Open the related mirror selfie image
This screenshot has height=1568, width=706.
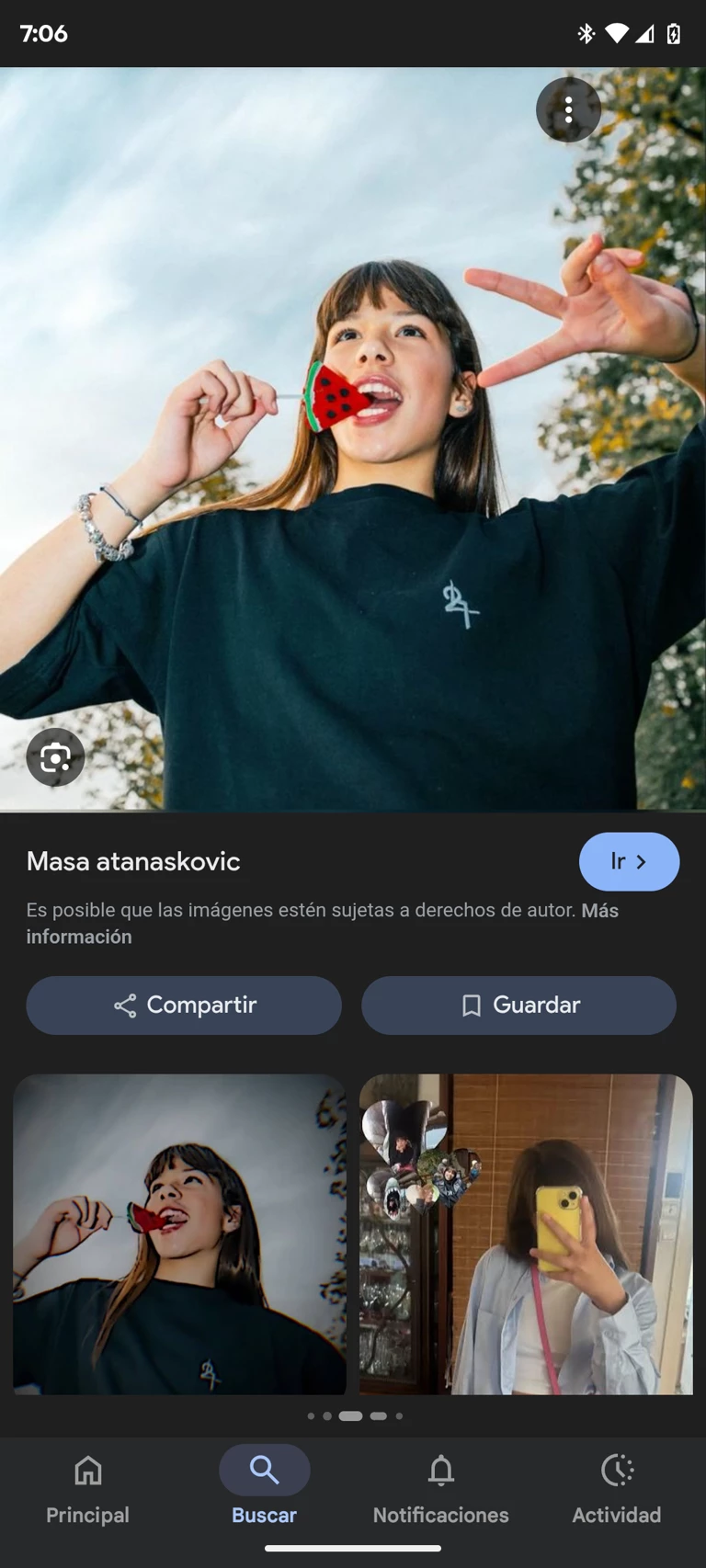pyautogui.click(x=526, y=1233)
